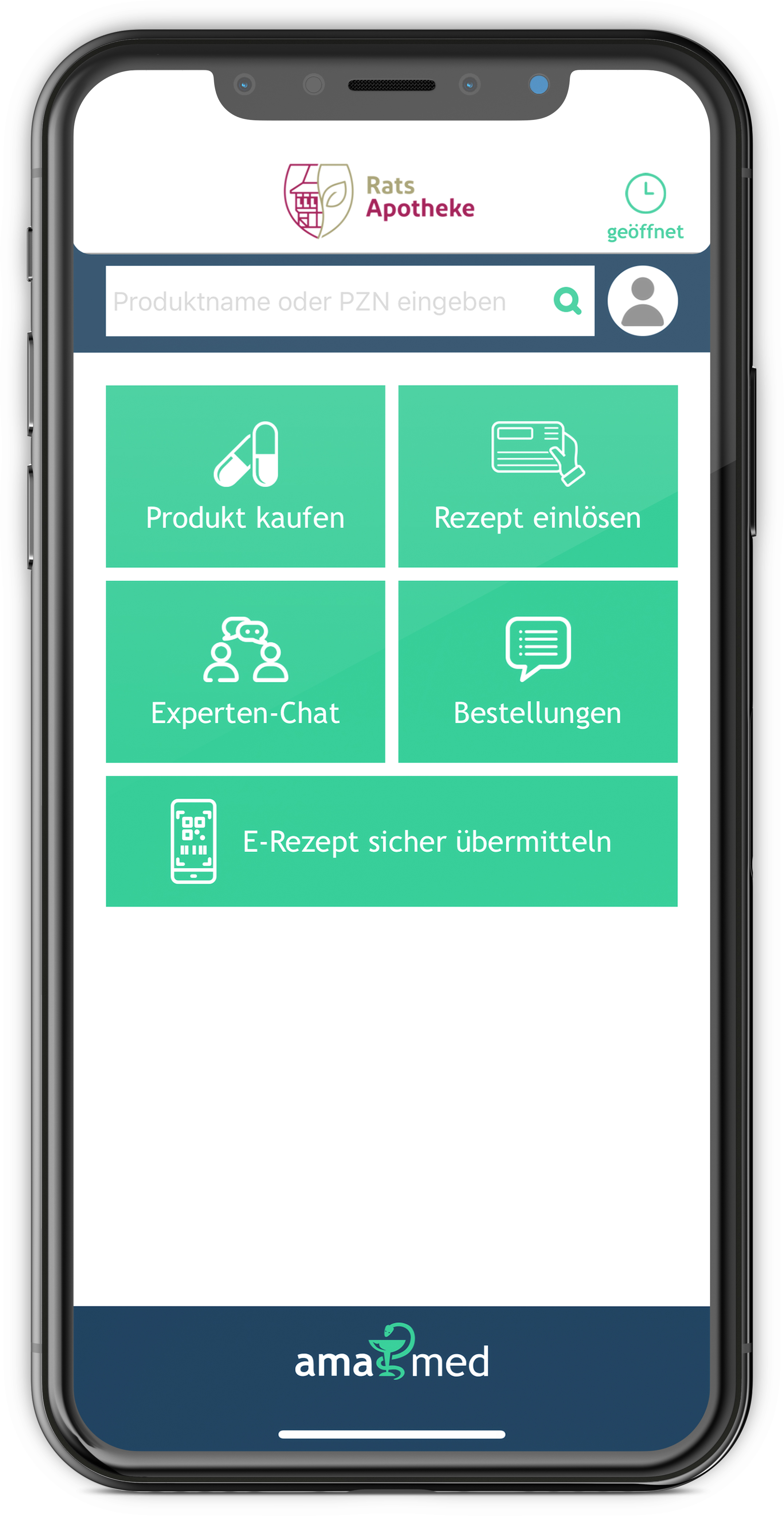This screenshot has width=784, height=1516.
Task: View opening hours via the geöffnet clock
Action: (x=644, y=206)
